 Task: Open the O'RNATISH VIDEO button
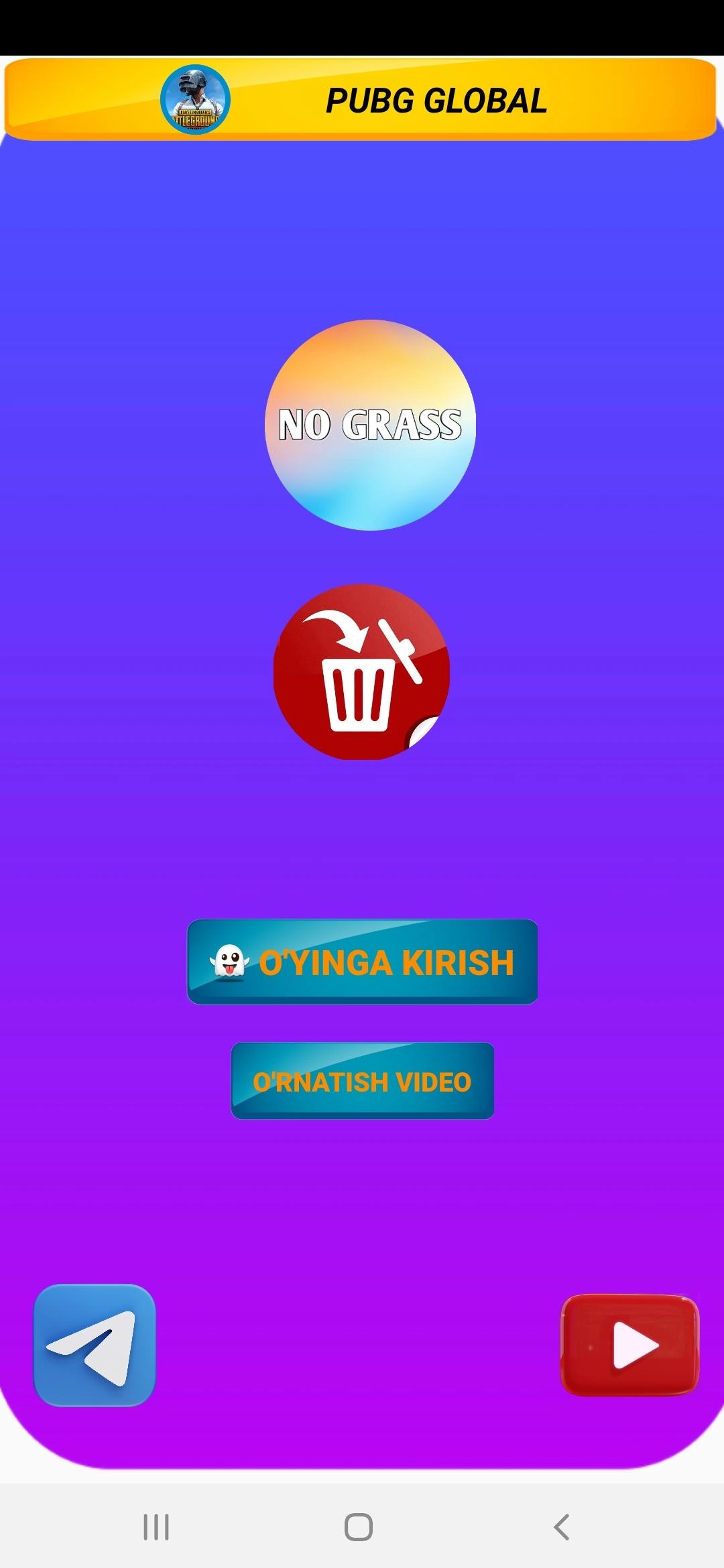coord(363,1081)
